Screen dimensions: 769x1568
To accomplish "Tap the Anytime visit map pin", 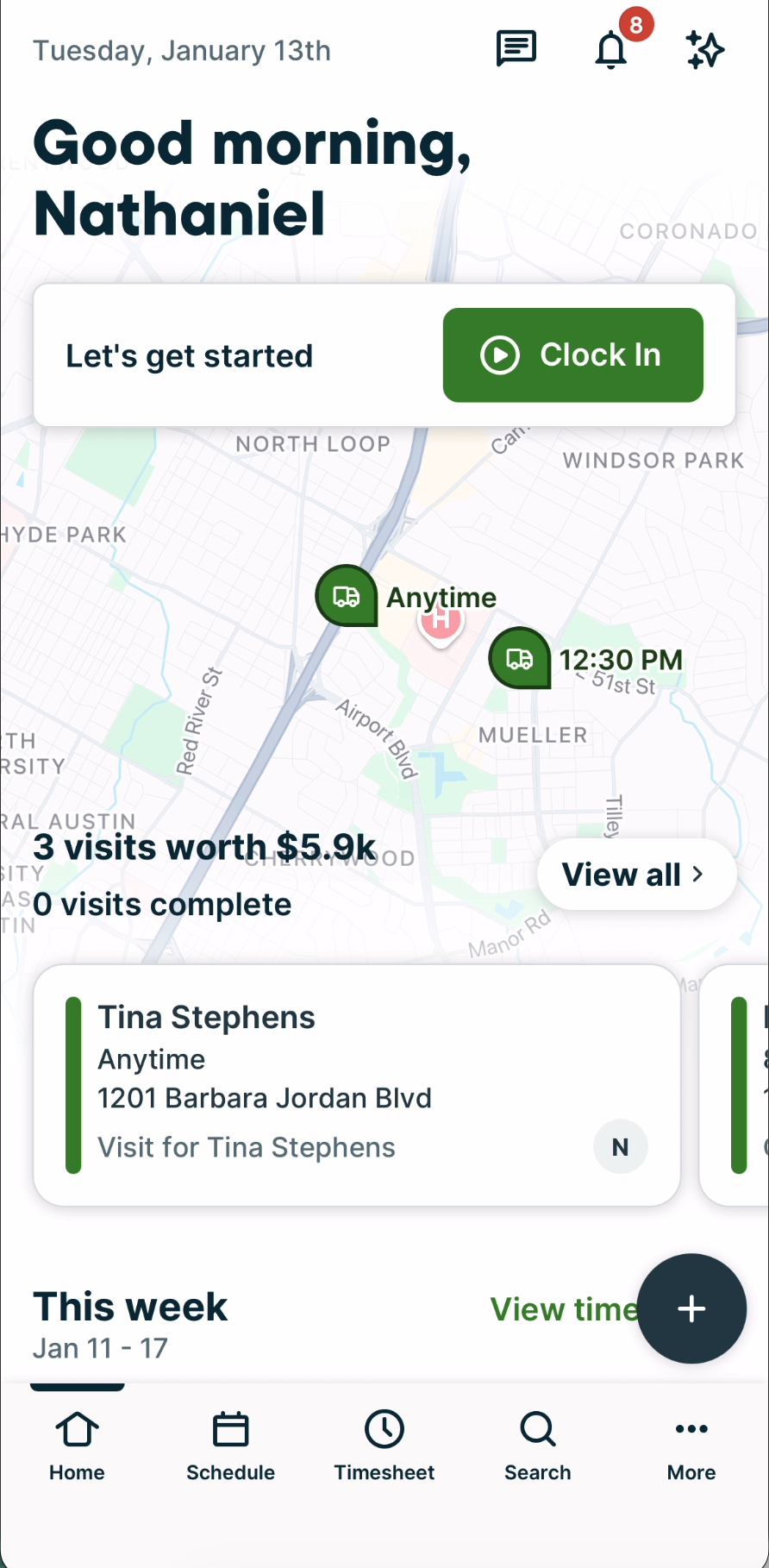I will click(347, 596).
